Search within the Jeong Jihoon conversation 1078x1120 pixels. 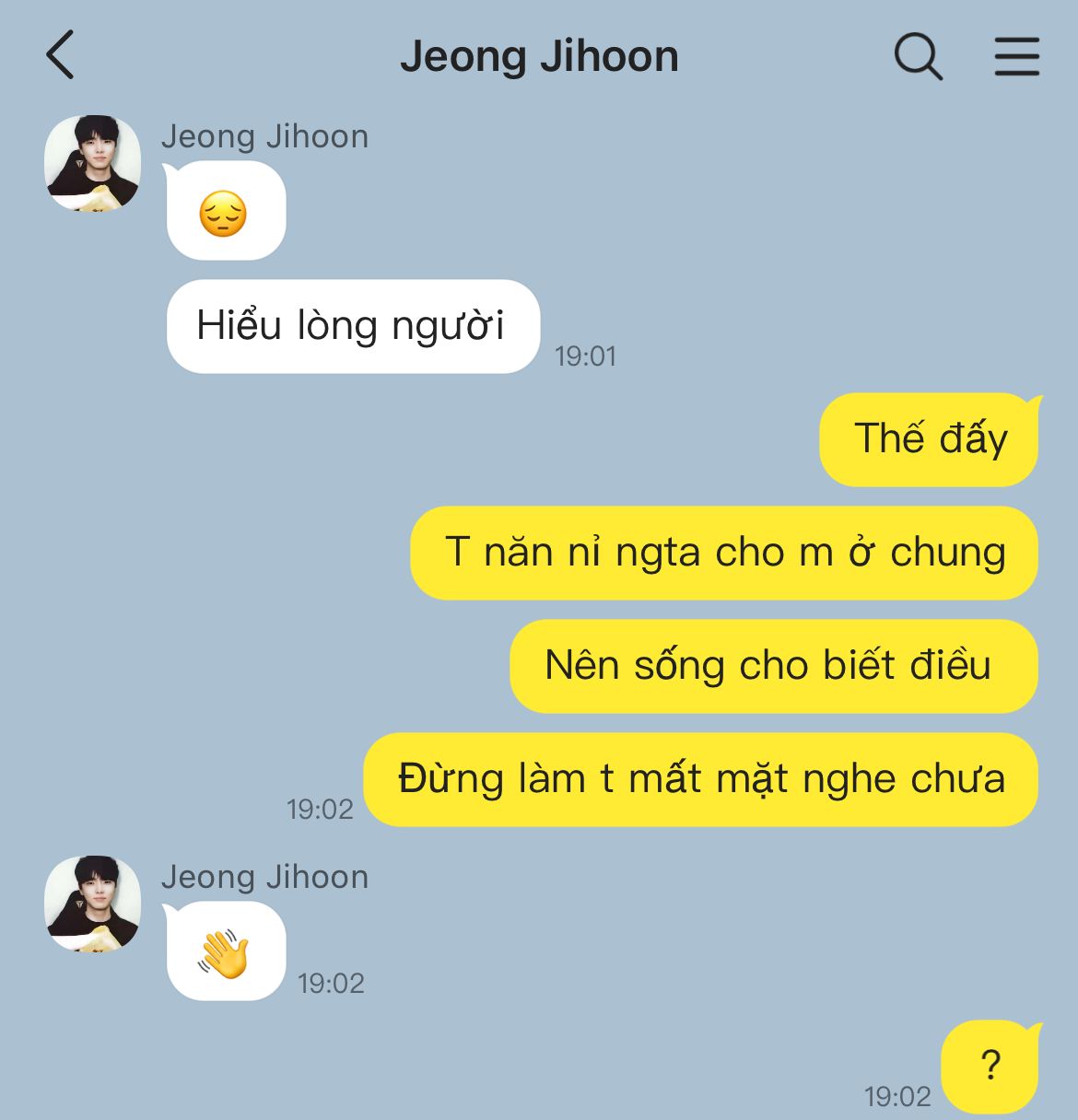(x=918, y=57)
